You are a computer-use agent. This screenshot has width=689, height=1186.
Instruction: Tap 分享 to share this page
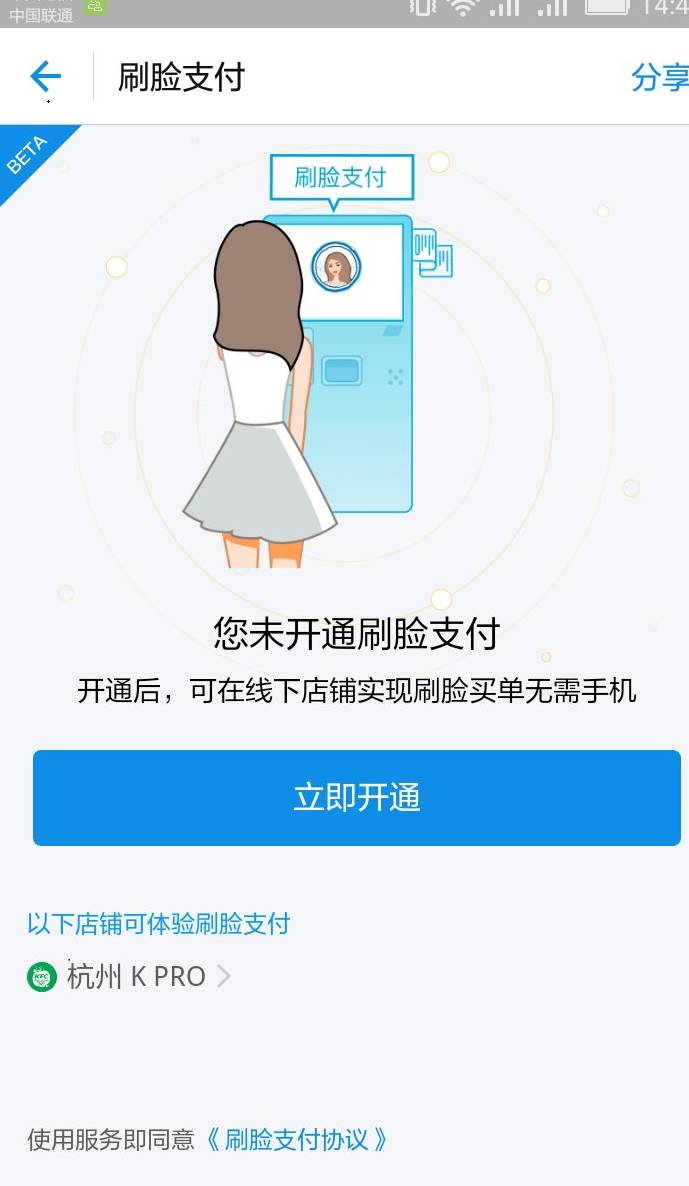659,77
